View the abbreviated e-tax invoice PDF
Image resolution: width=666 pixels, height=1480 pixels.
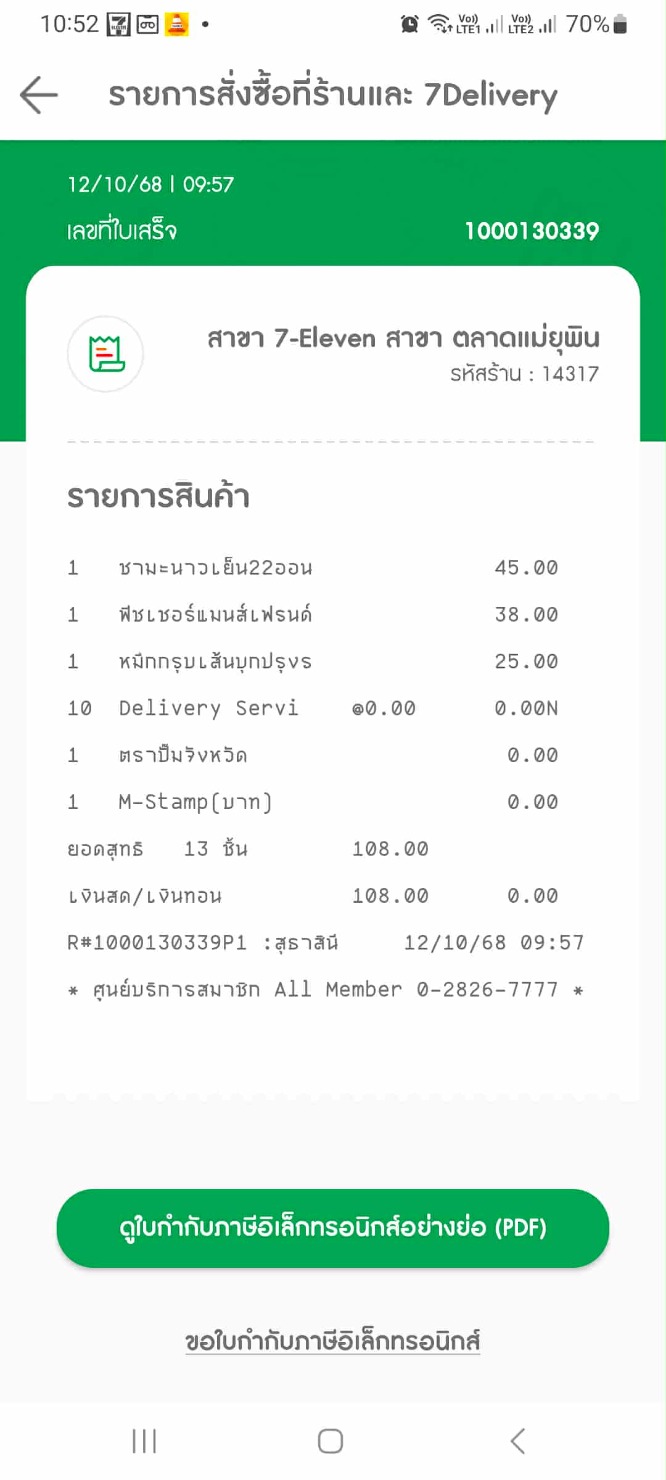[x=333, y=1228]
